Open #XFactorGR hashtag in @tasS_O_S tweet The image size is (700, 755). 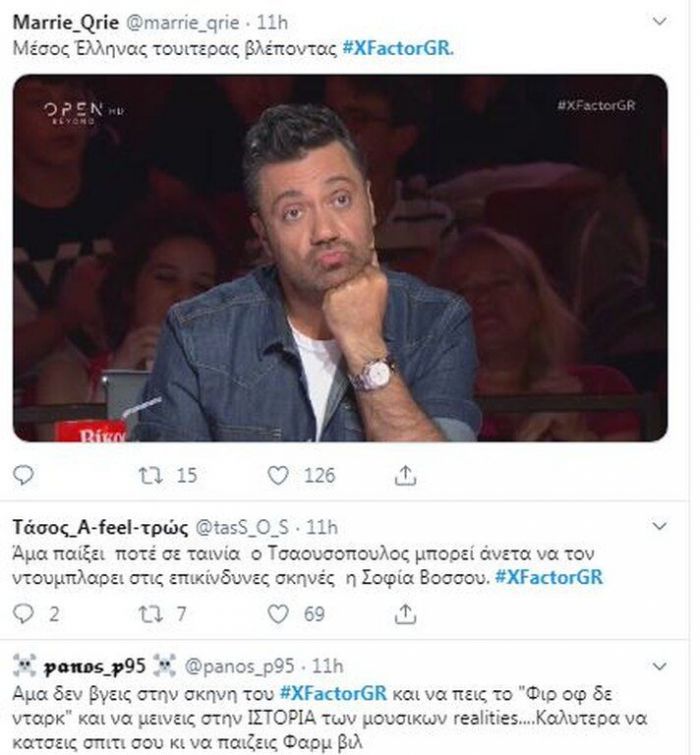point(548,577)
